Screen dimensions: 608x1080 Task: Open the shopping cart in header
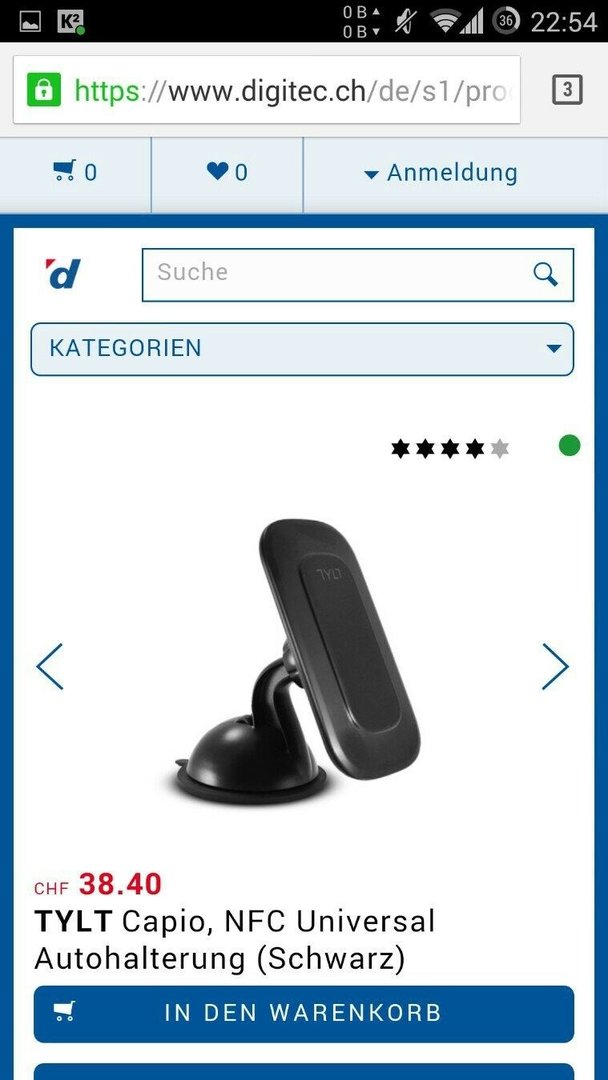click(75, 172)
